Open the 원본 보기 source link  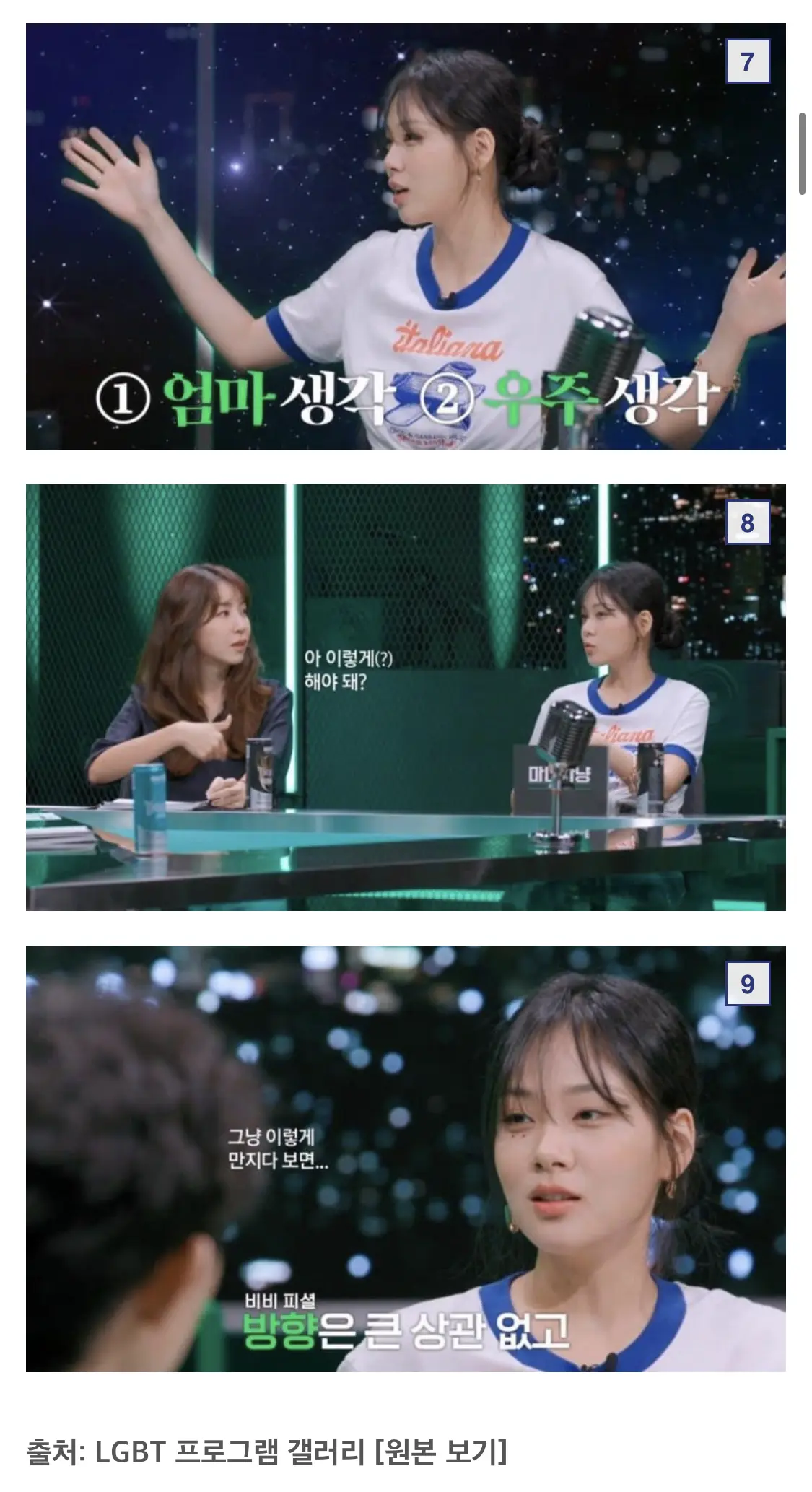pos(441,1452)
